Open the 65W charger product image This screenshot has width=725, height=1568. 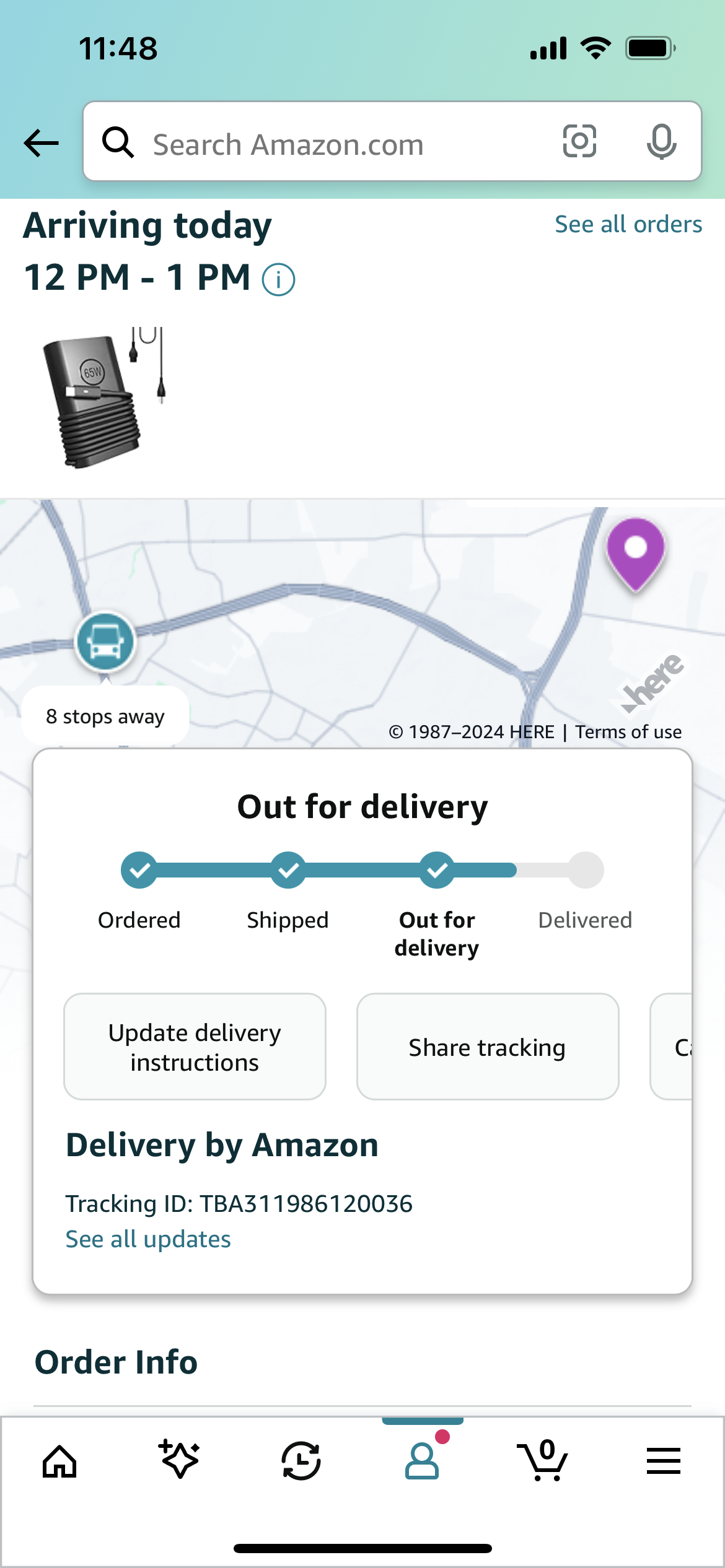click(103, 397)
